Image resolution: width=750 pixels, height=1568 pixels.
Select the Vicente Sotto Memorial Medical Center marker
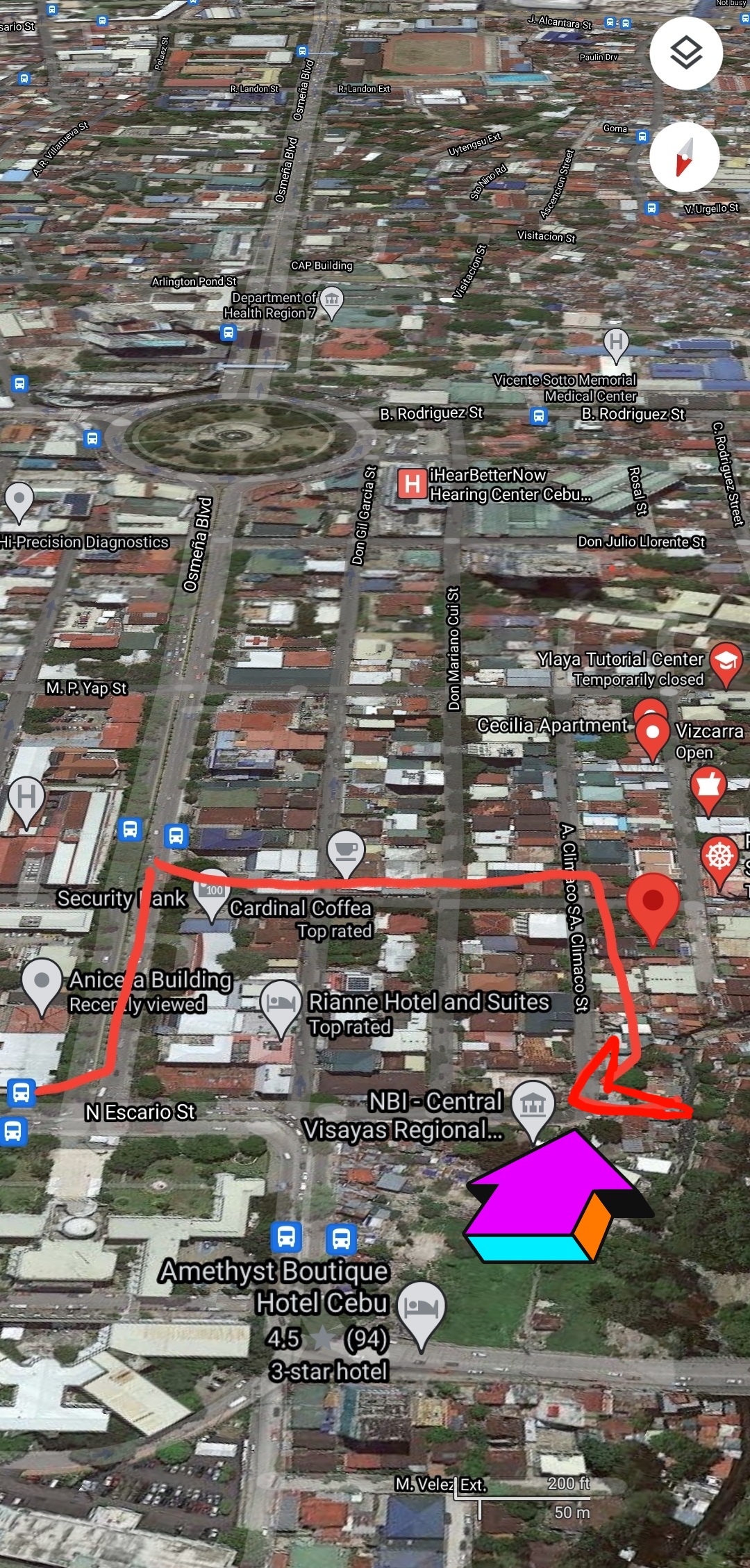point(616,343)
